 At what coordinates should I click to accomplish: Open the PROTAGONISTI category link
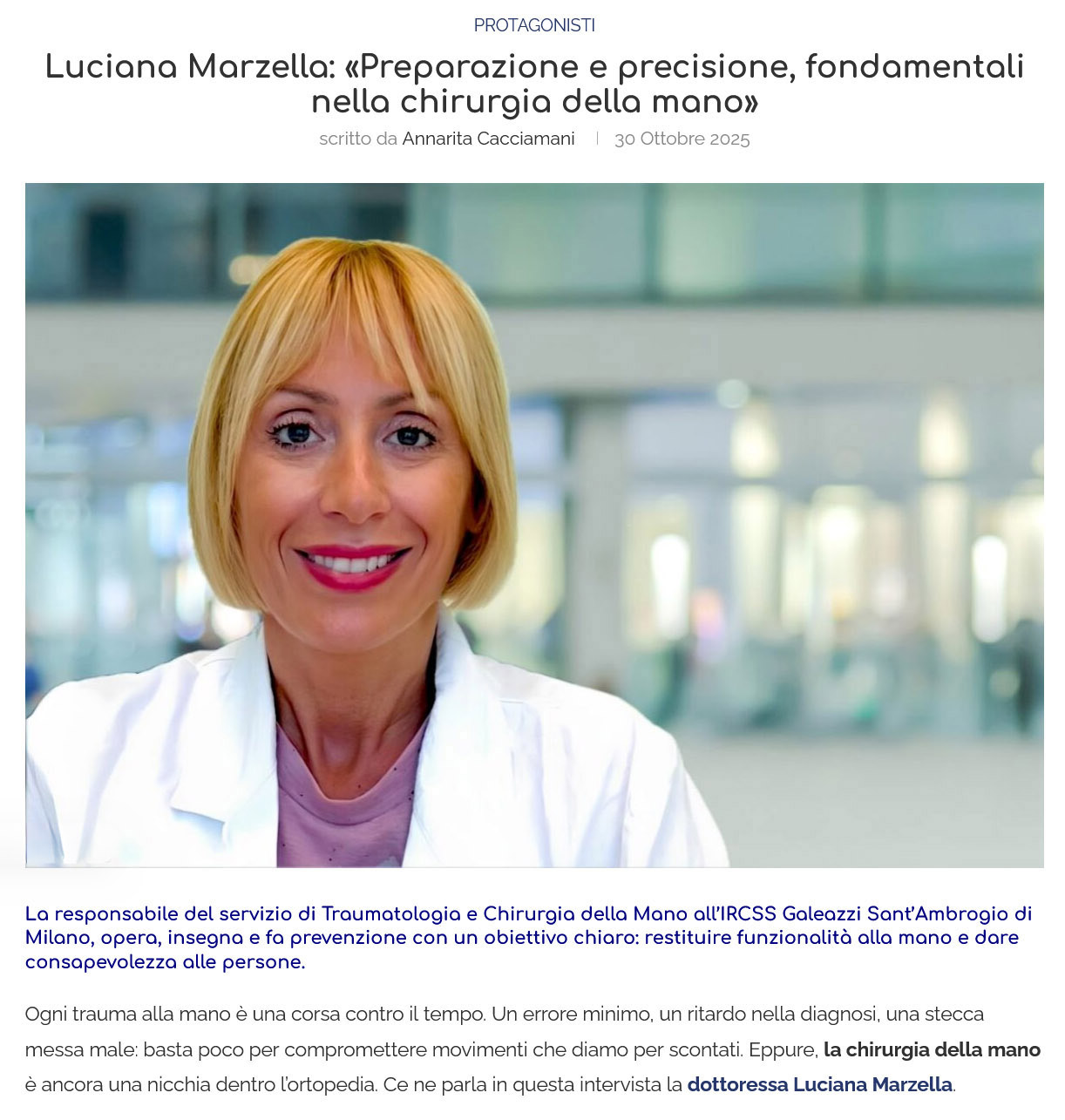point(533,25)
